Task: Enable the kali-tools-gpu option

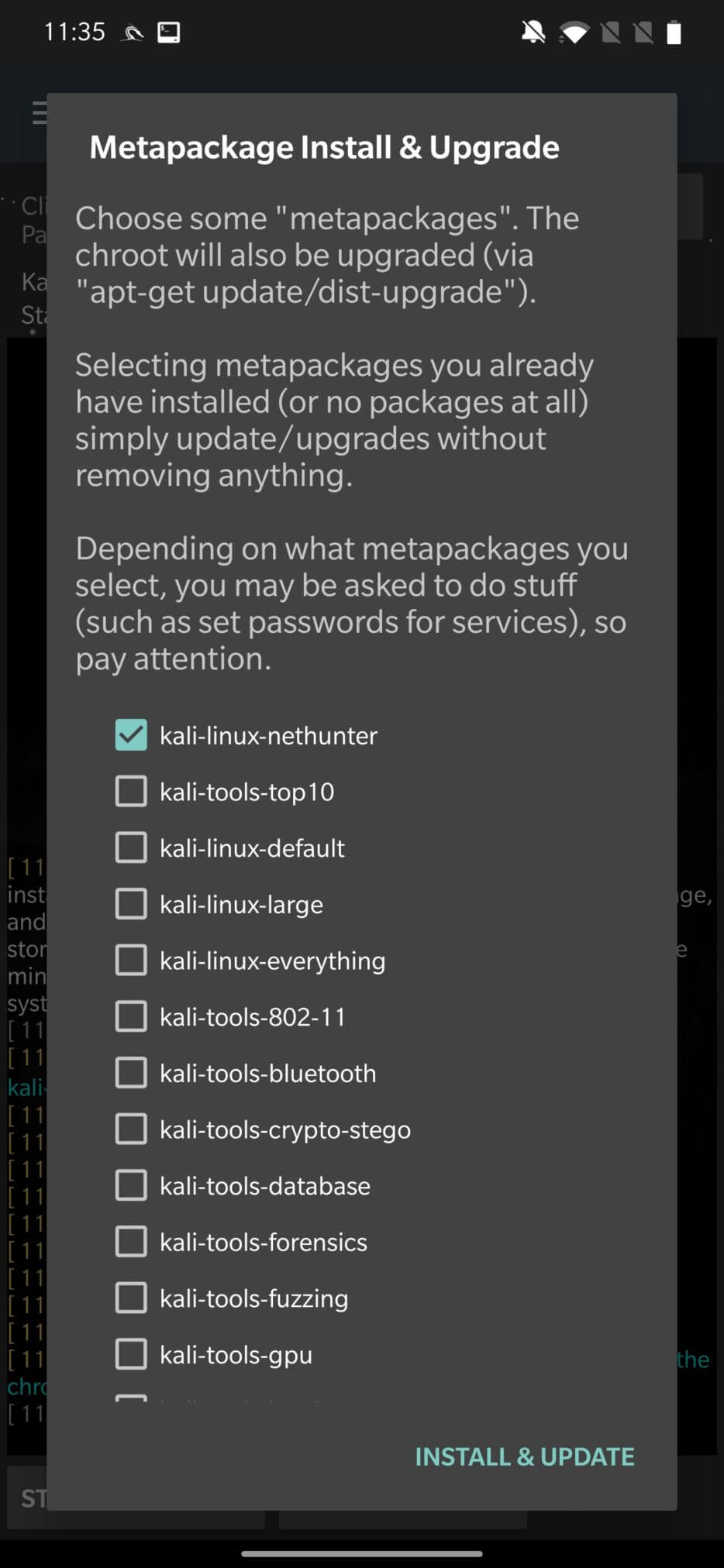Action: (131, 1354)
